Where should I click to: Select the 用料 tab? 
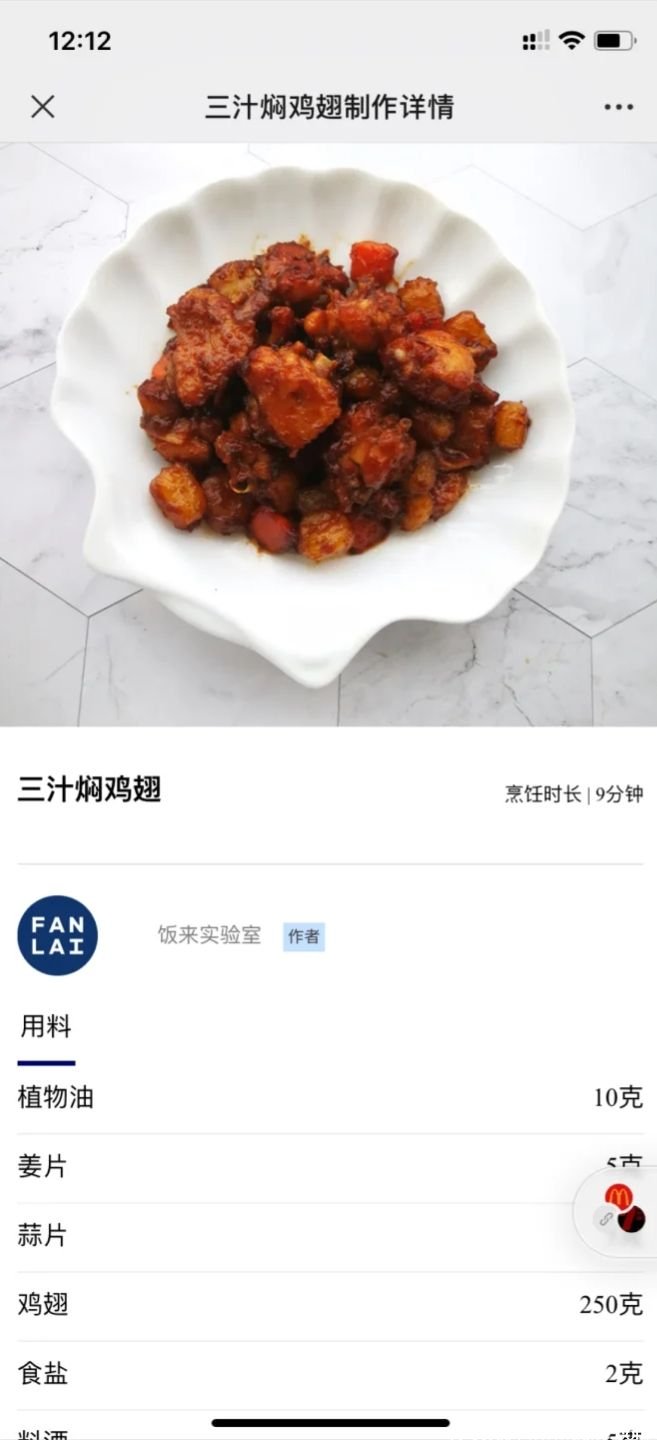[x=46, y=1027]
